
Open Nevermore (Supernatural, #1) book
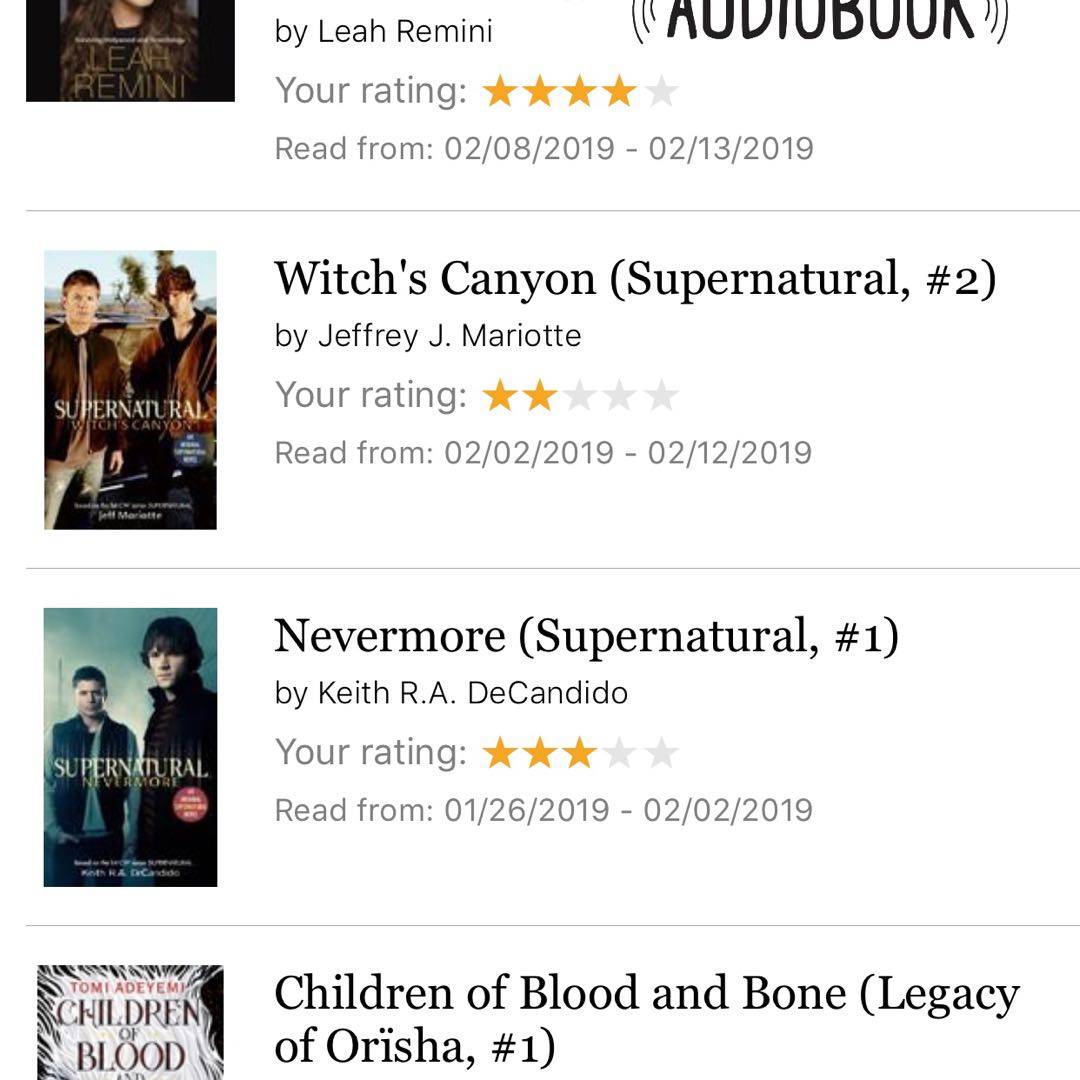pos(586,636)
